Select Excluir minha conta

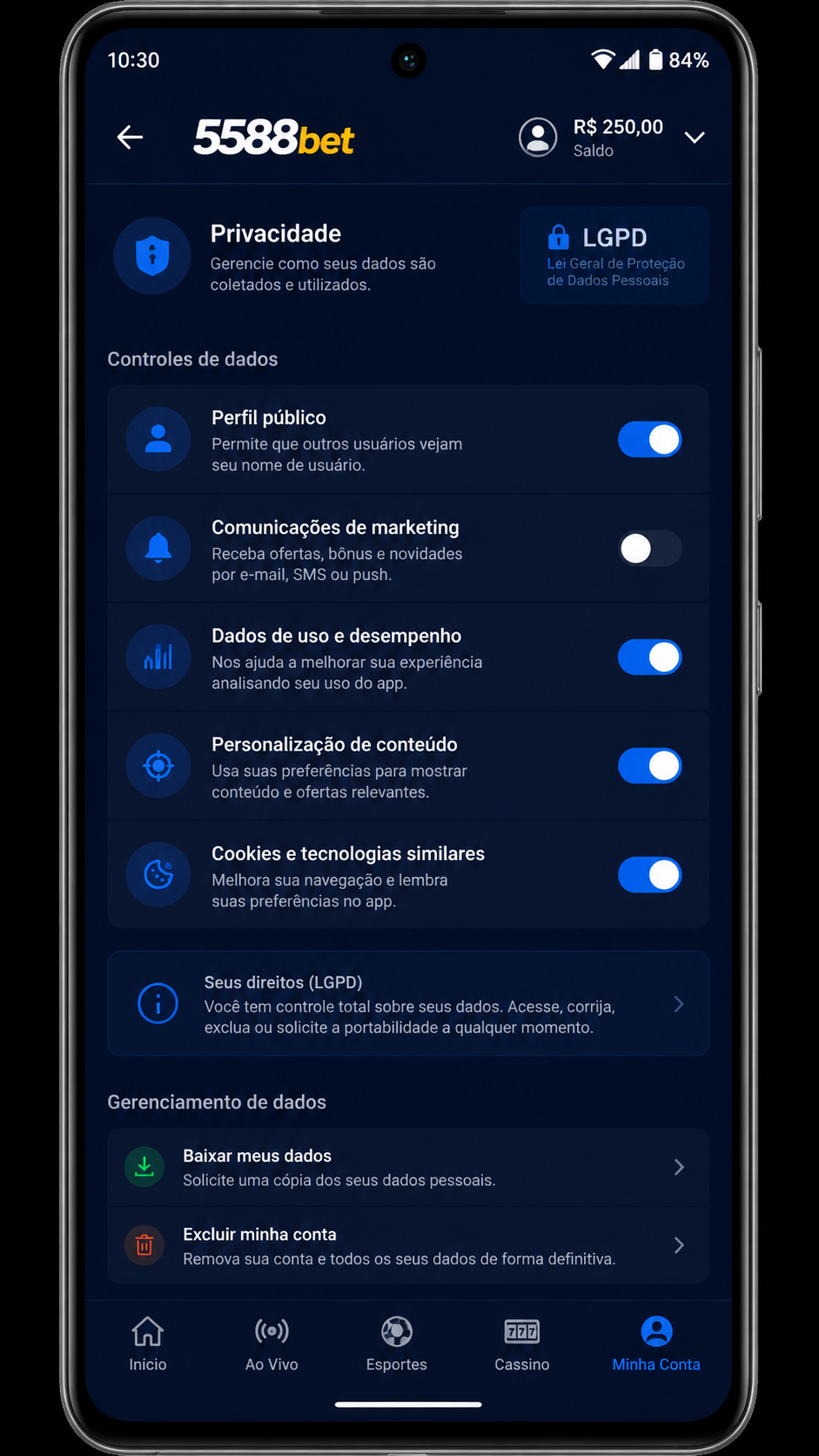(x=408, y=1245)
